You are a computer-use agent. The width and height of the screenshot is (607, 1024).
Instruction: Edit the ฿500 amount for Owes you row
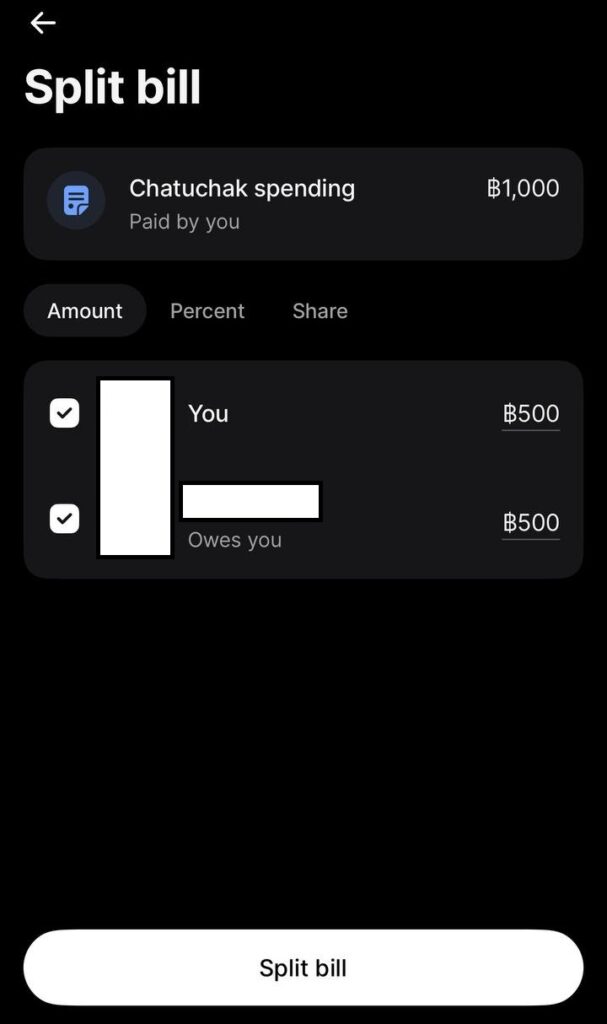531,523
